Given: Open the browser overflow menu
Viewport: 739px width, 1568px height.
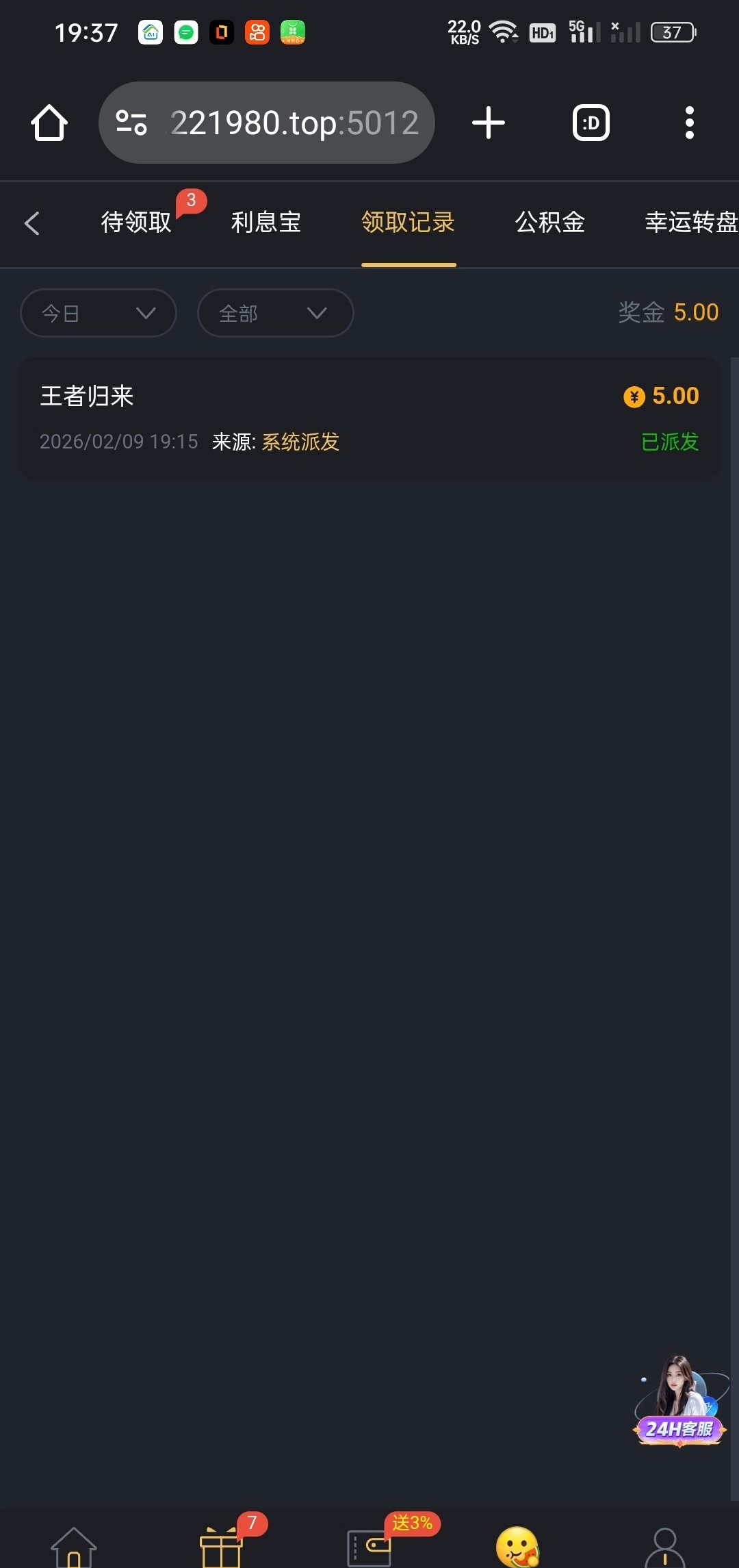Looking at the screenshot, I should click(x=689, y=123).
